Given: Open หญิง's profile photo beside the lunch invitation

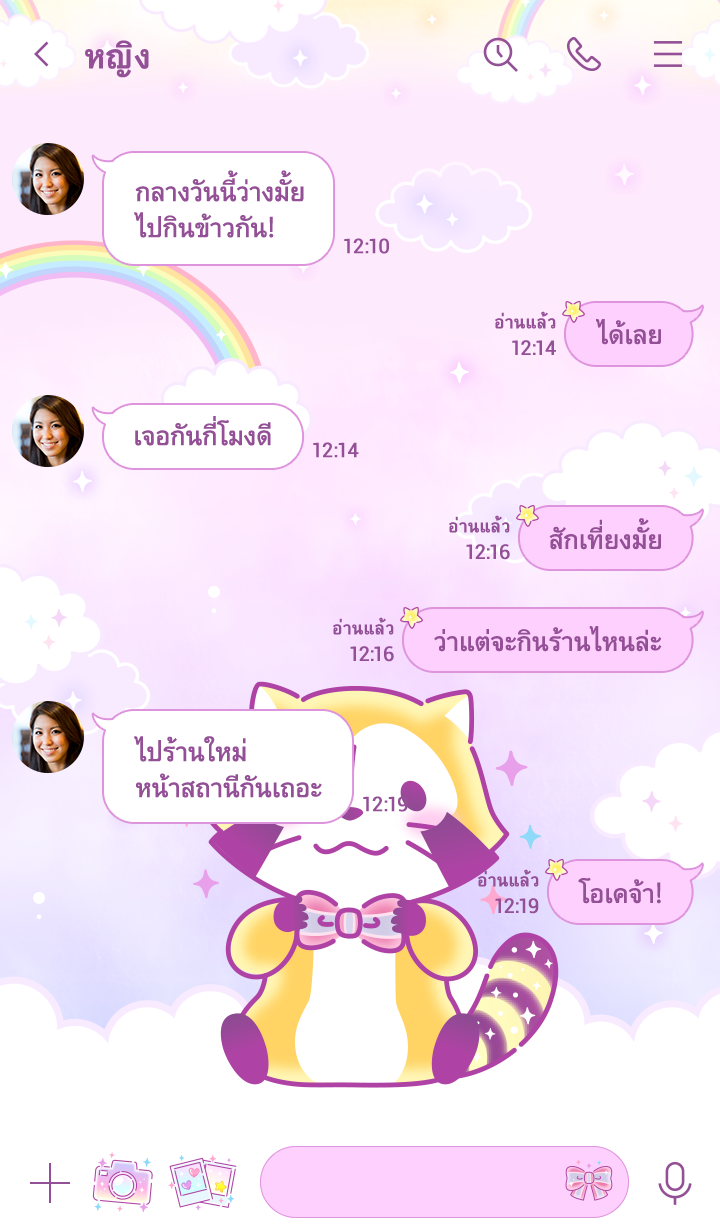Looking at the screenshot, I should (48, 179).
